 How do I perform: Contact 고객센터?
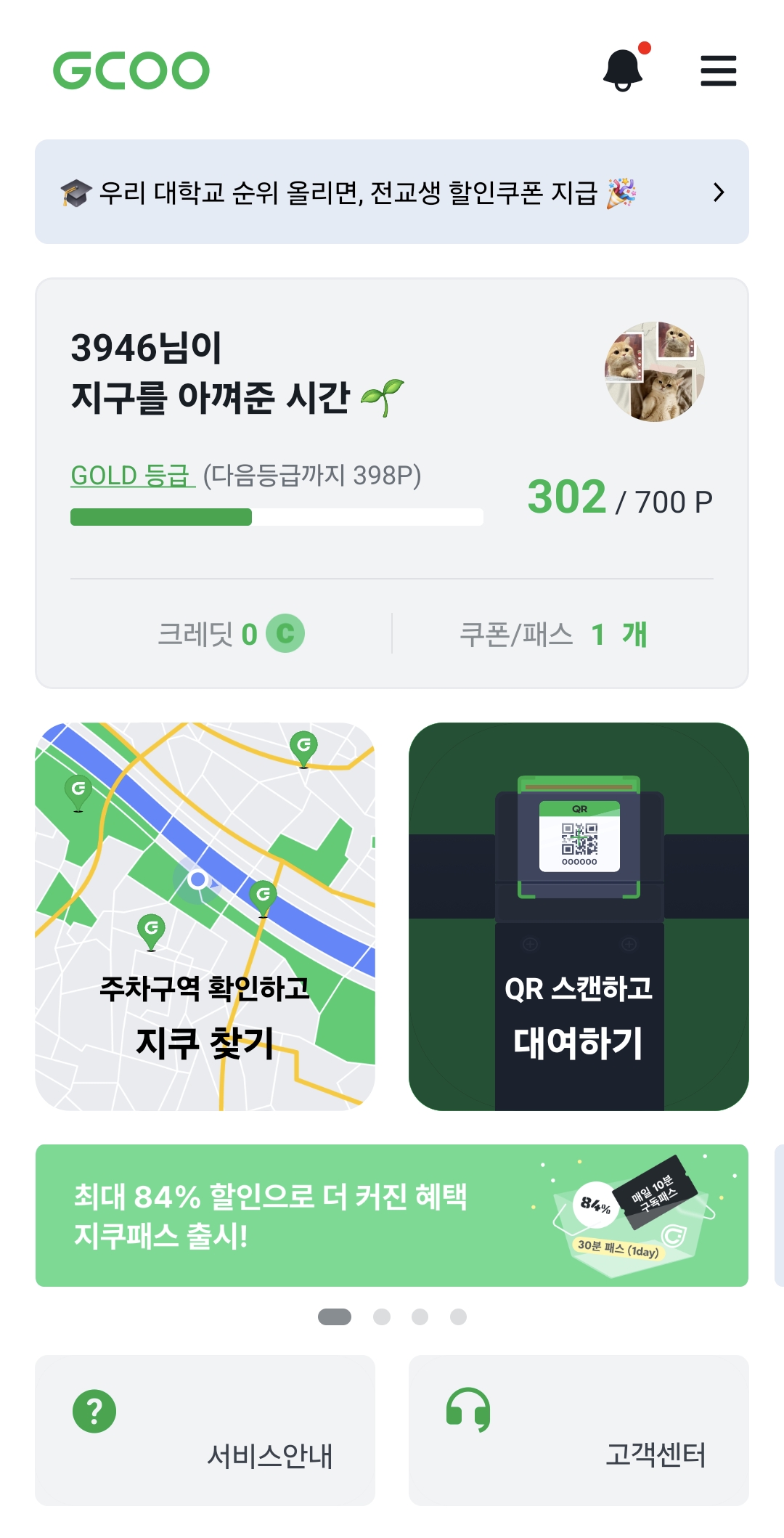579,1430
